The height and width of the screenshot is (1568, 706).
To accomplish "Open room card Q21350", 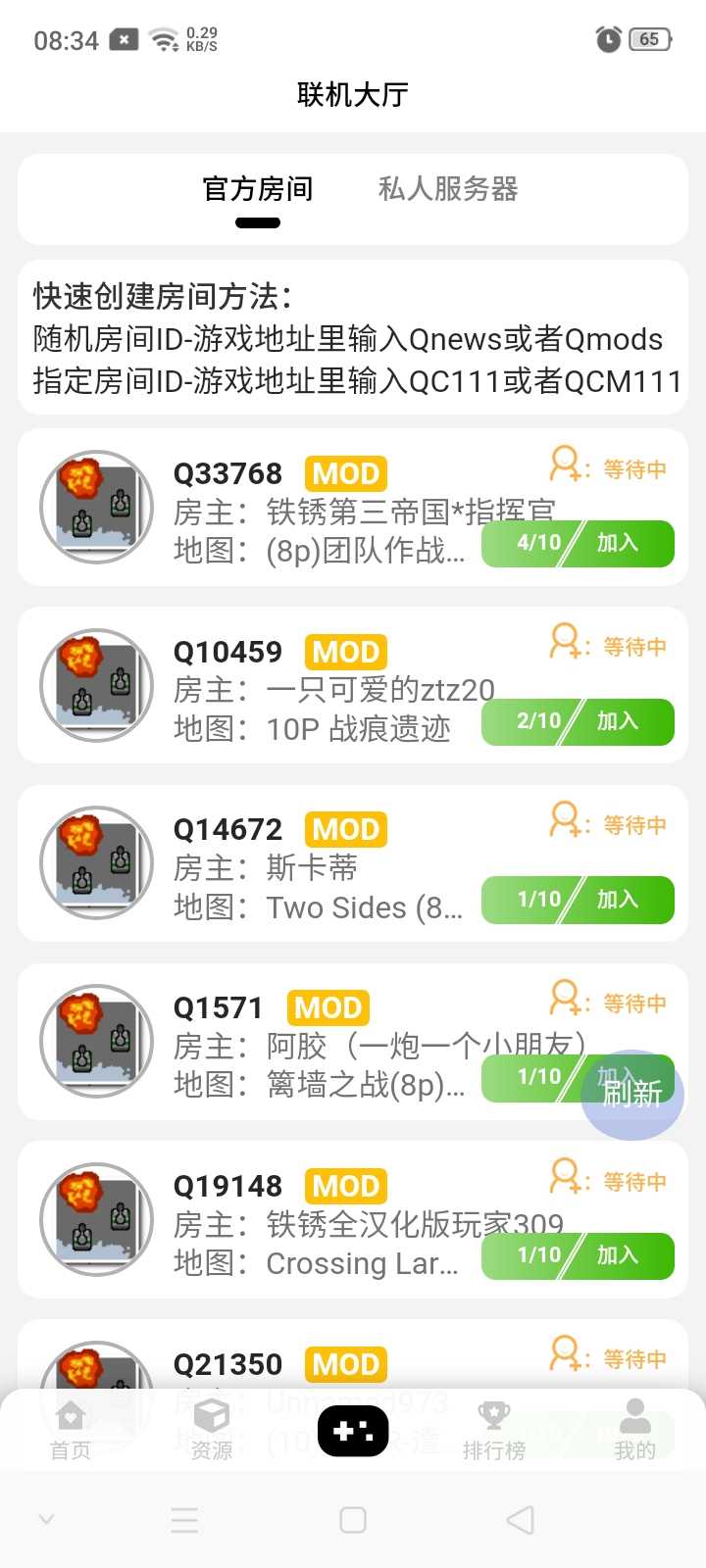I will [x=294, y=1364].
